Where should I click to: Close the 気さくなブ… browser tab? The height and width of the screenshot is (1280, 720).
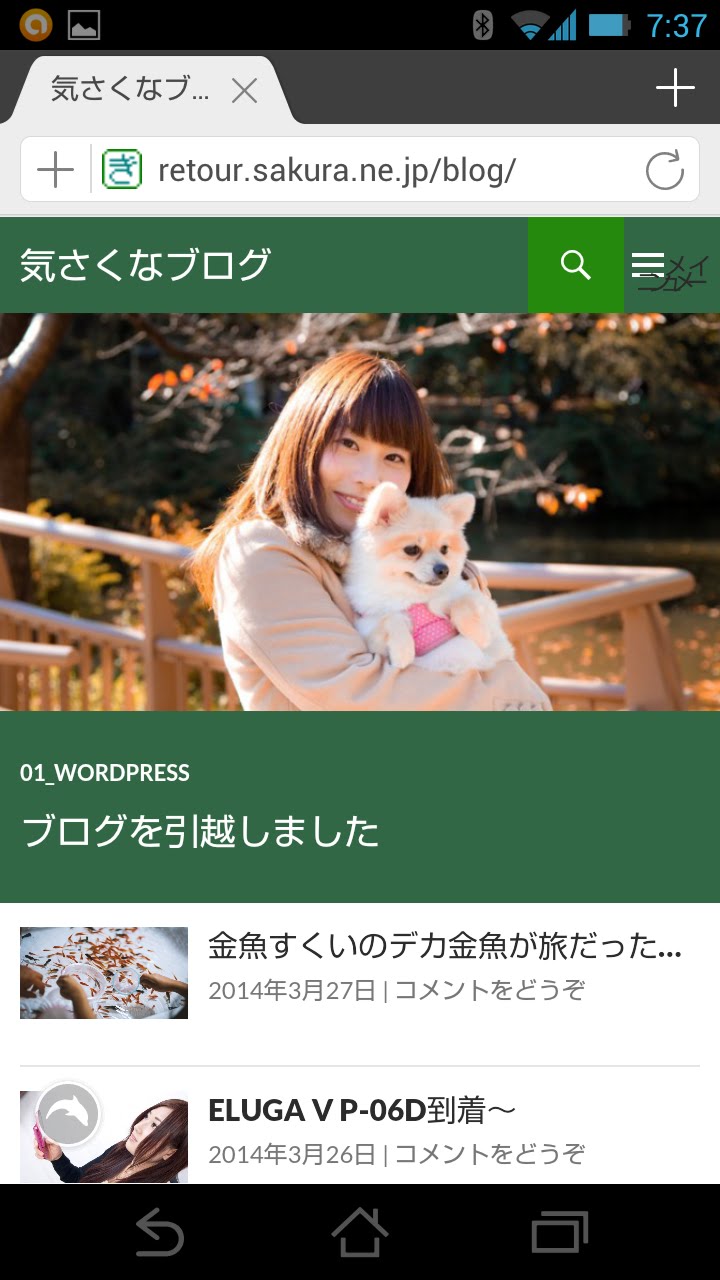[244, 92]
